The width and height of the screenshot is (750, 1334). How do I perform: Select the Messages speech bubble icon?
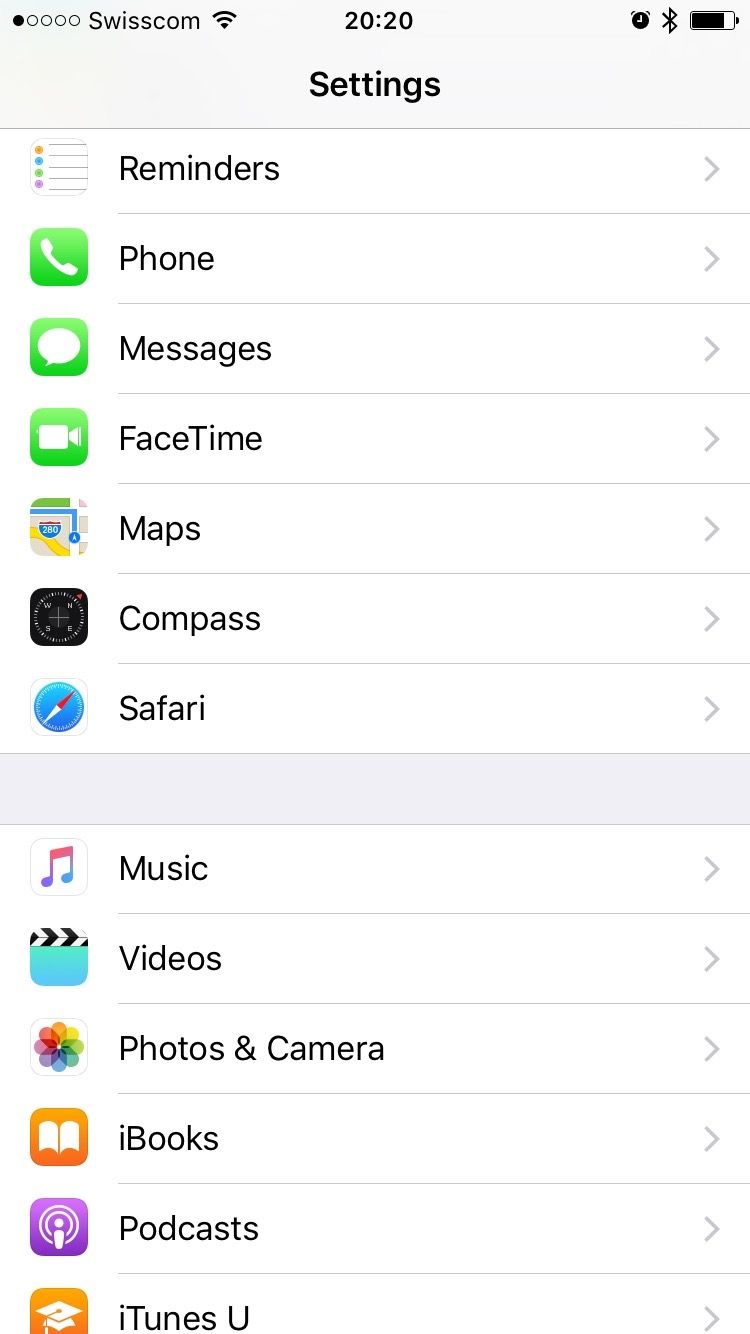(x=58, y=348)
